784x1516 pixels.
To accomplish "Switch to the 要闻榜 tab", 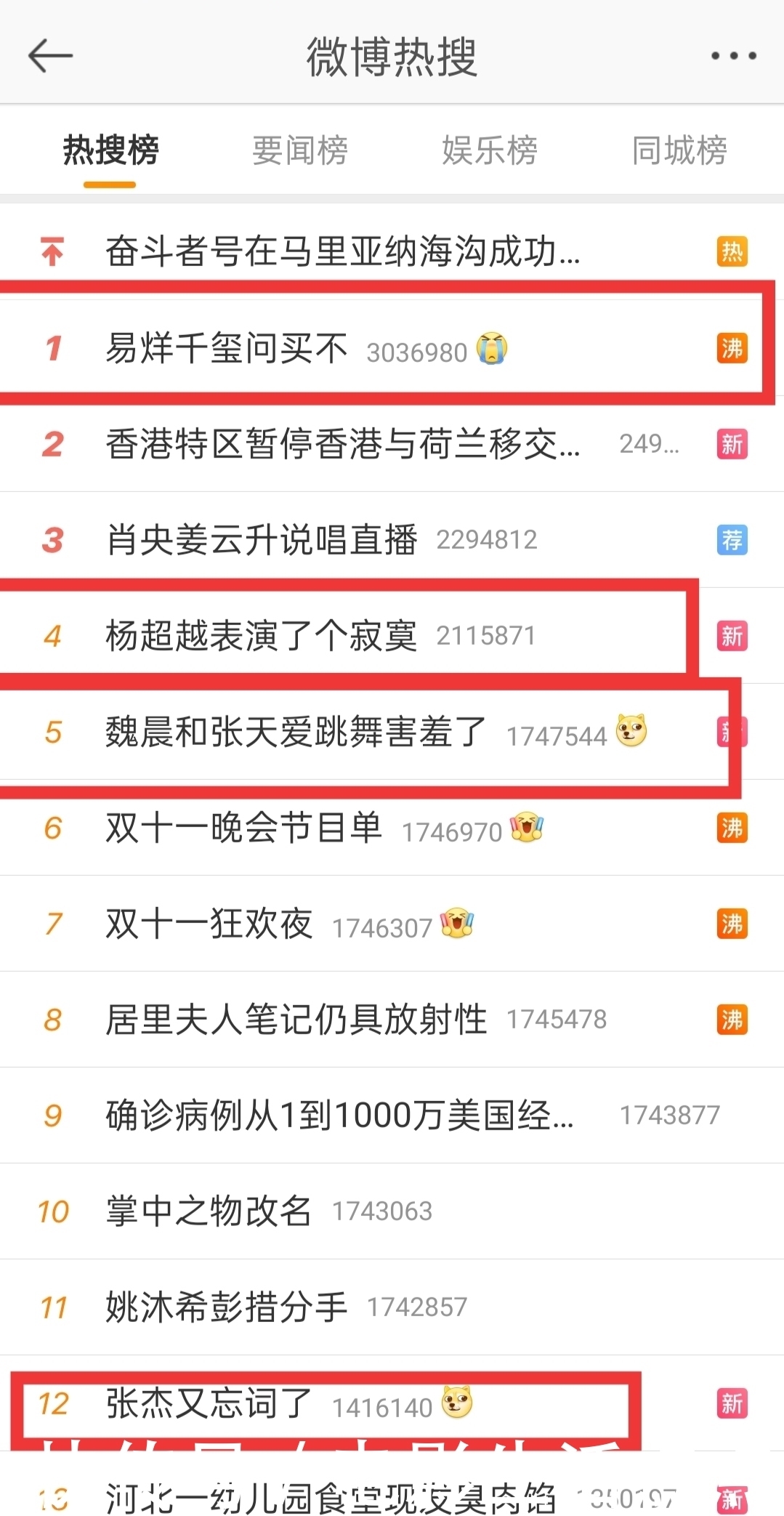I will point(301,150).
